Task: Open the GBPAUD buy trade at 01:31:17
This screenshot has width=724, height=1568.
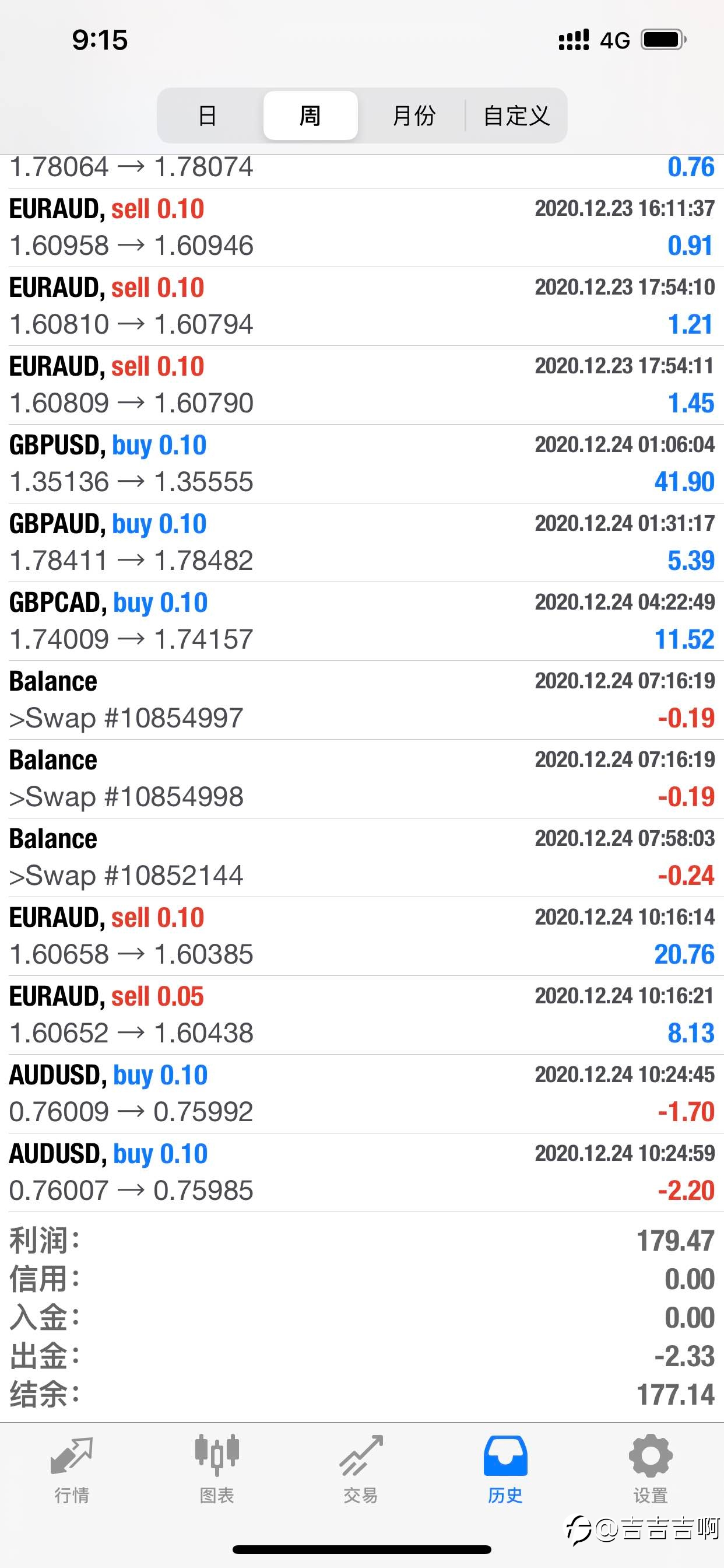Action: tap(362, 542)
